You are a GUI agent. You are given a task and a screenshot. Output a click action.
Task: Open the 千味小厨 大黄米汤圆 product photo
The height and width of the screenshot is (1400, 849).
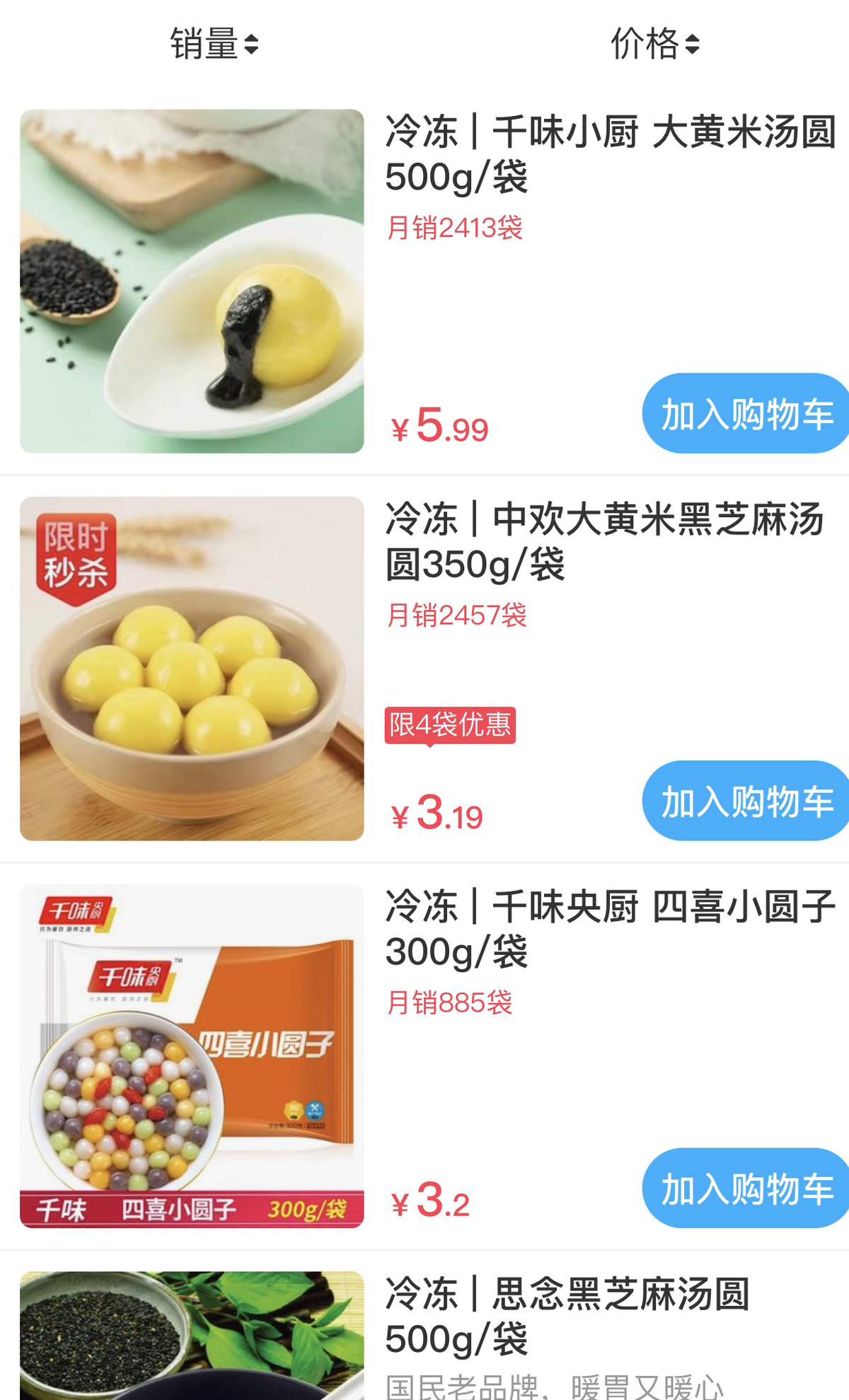pyautogui.click(x=192, y=281)
